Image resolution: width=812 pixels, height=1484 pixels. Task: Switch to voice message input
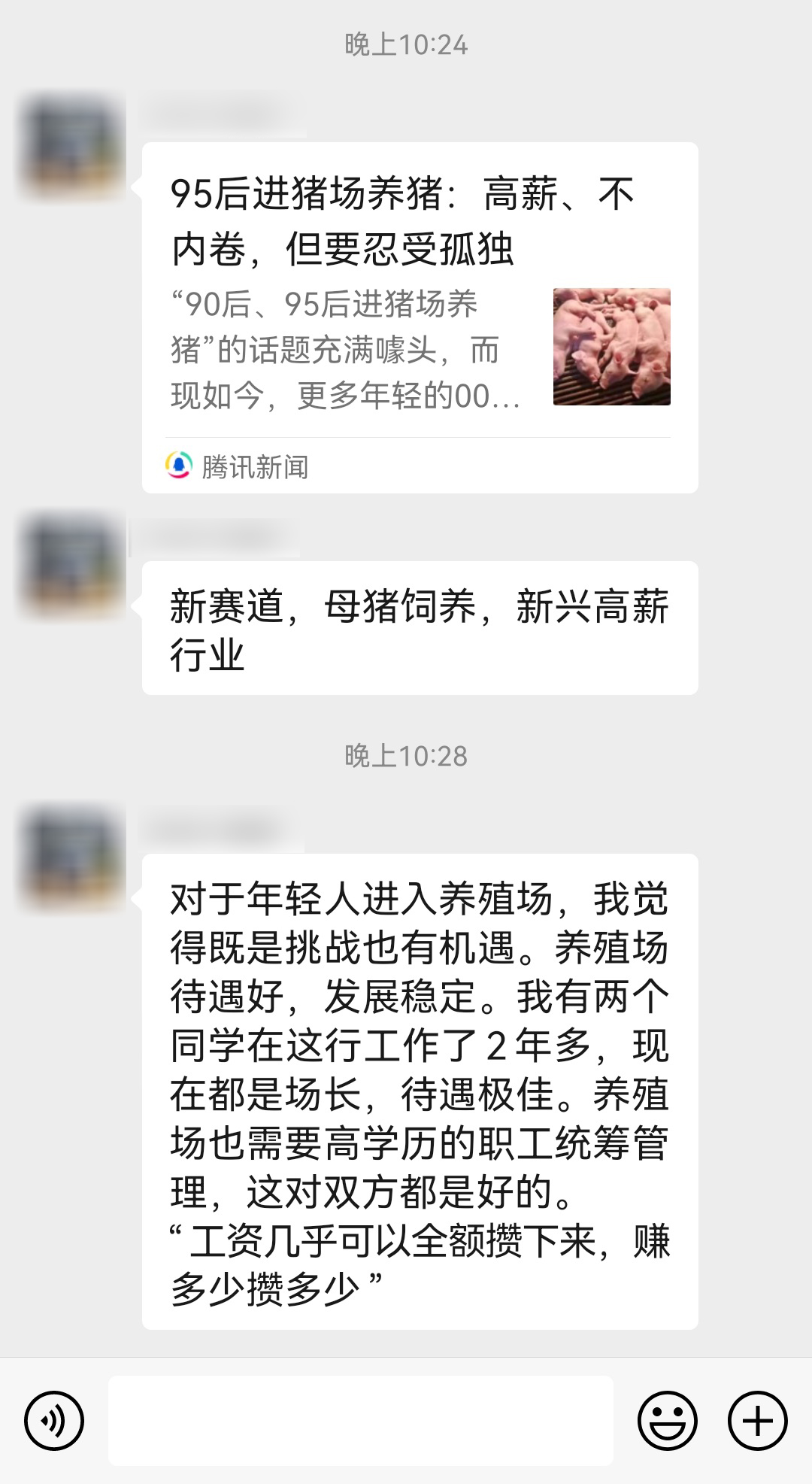point(54,1421)
